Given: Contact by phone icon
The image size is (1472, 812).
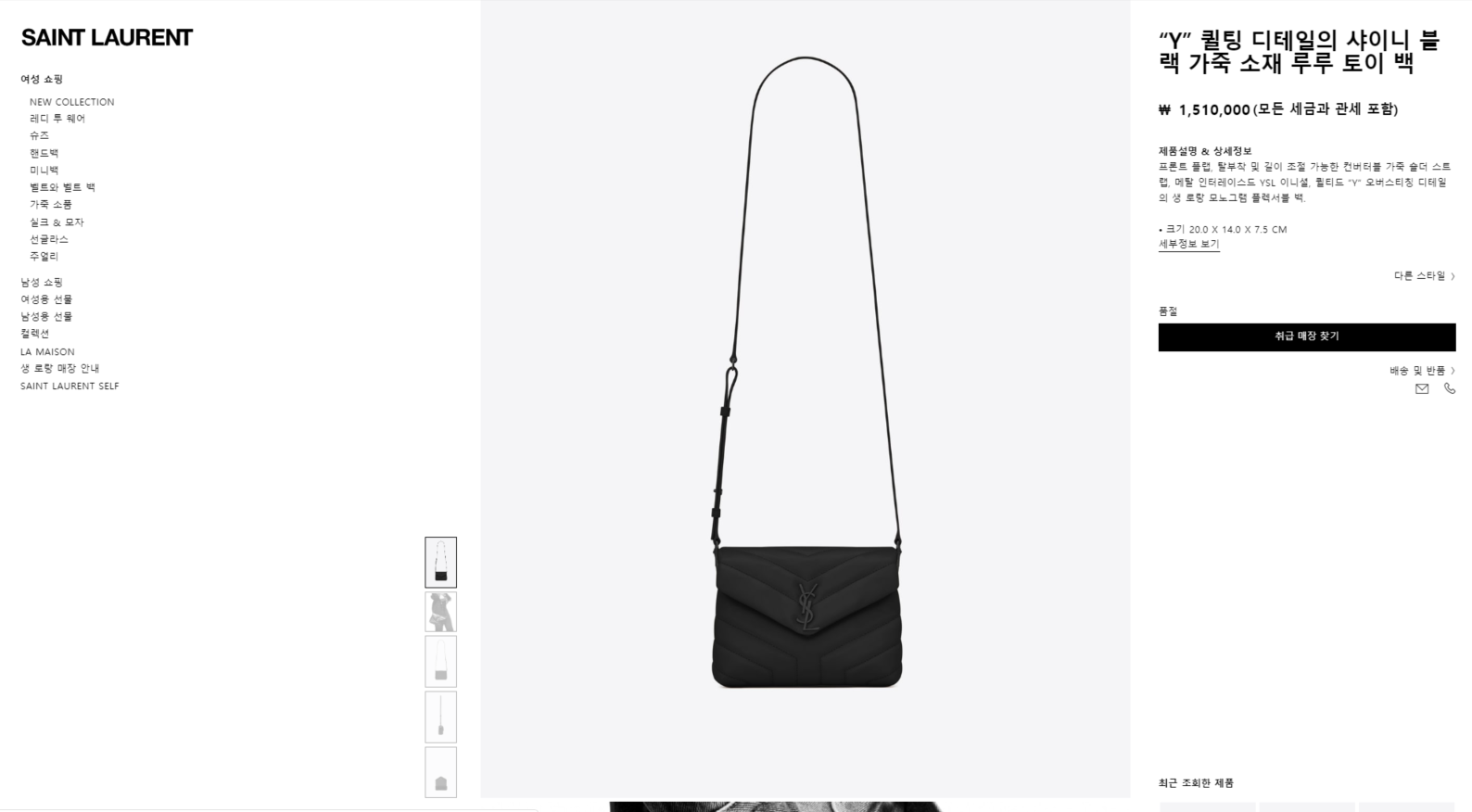Looking at the screenshot, I should coord(1449,389).
